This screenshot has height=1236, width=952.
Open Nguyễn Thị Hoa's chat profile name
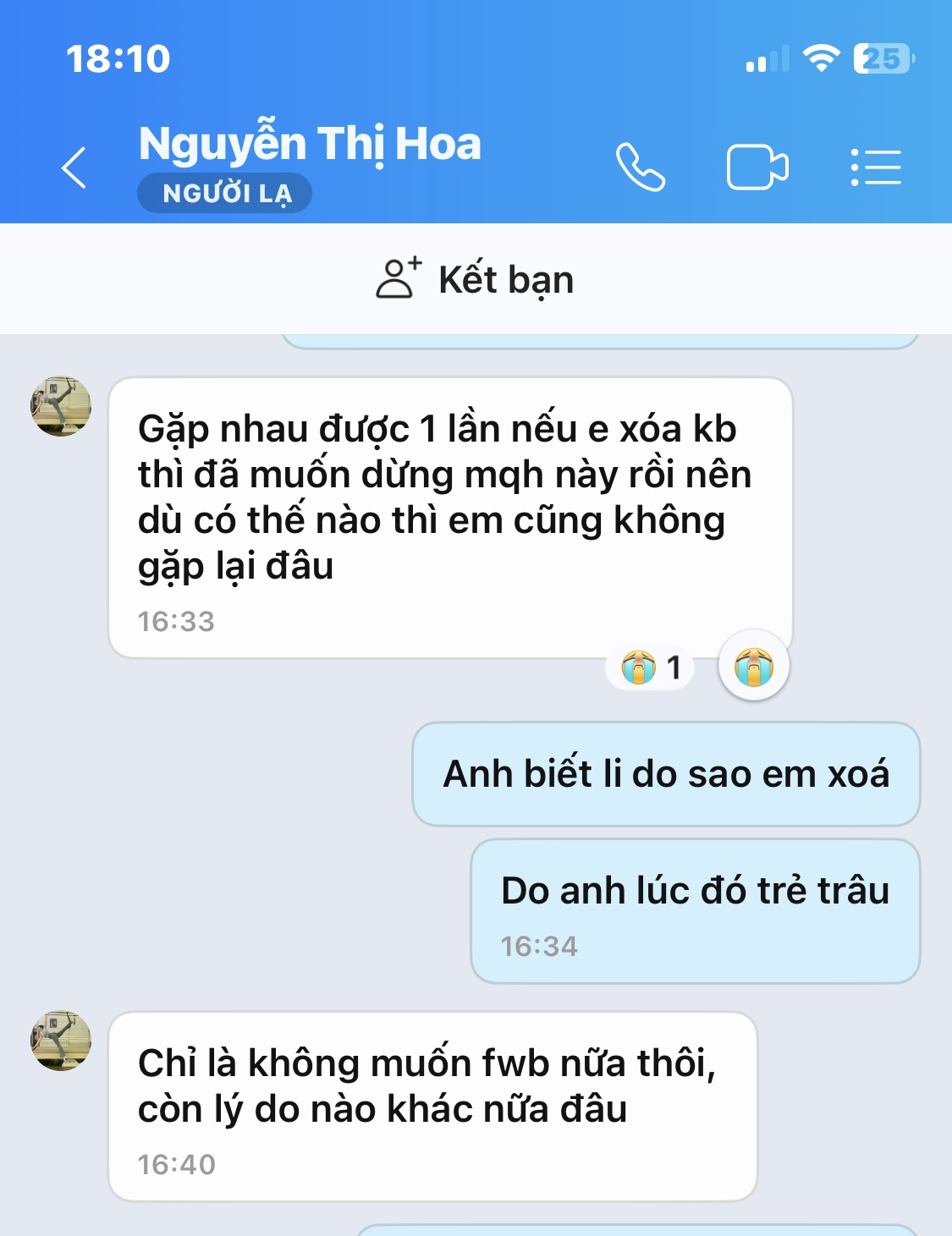pos(310,144)
